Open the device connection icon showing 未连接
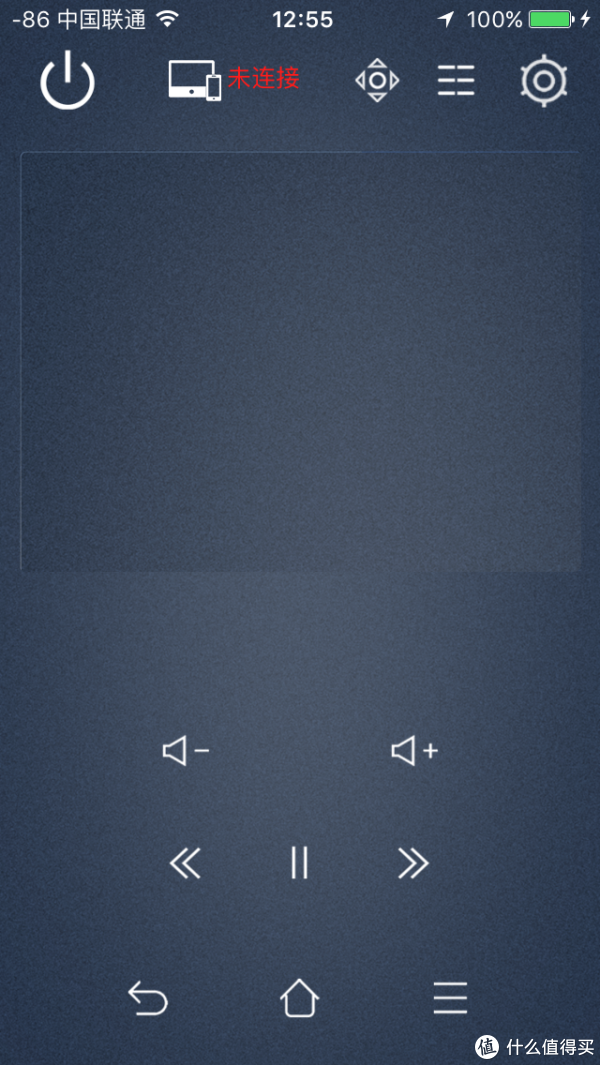 pyautogui.click(x=196, y=80)
